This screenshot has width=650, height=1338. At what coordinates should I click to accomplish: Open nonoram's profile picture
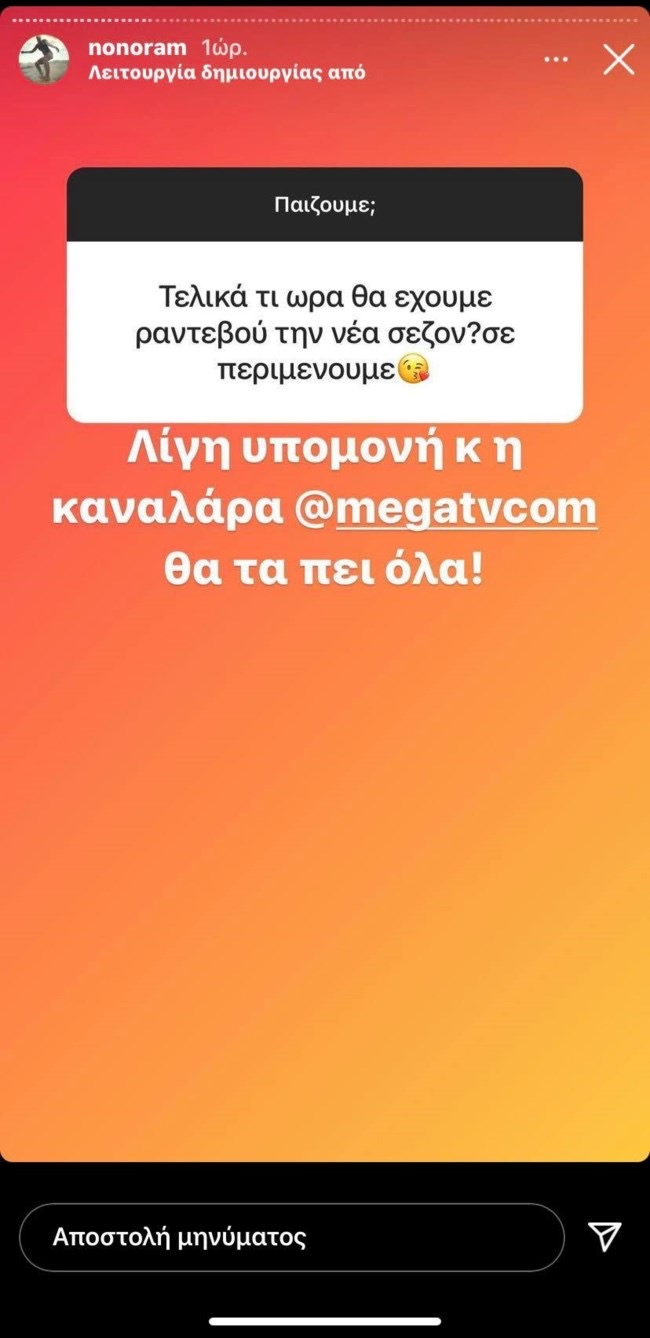coord(44,59)
